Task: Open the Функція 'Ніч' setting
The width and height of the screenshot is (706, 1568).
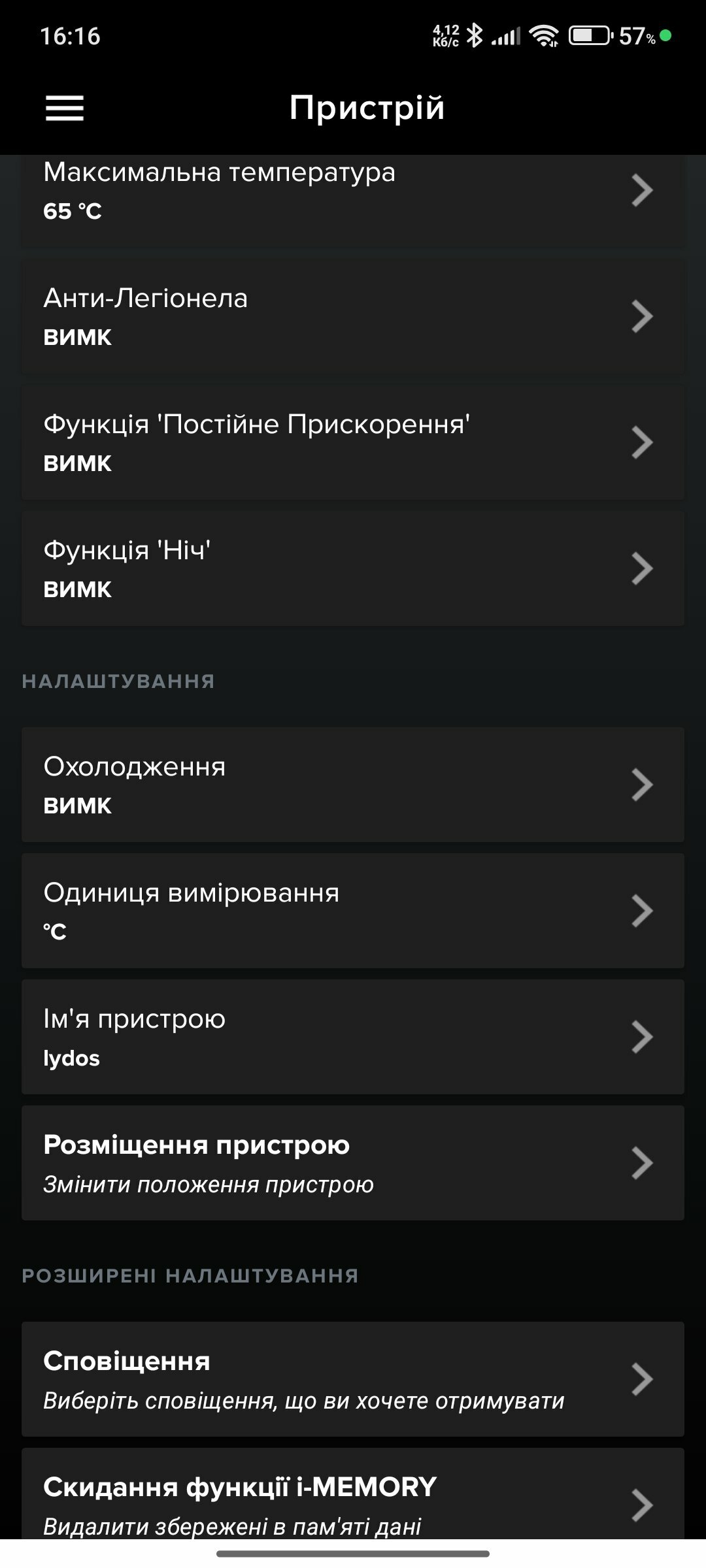Action: pos(353,568)
